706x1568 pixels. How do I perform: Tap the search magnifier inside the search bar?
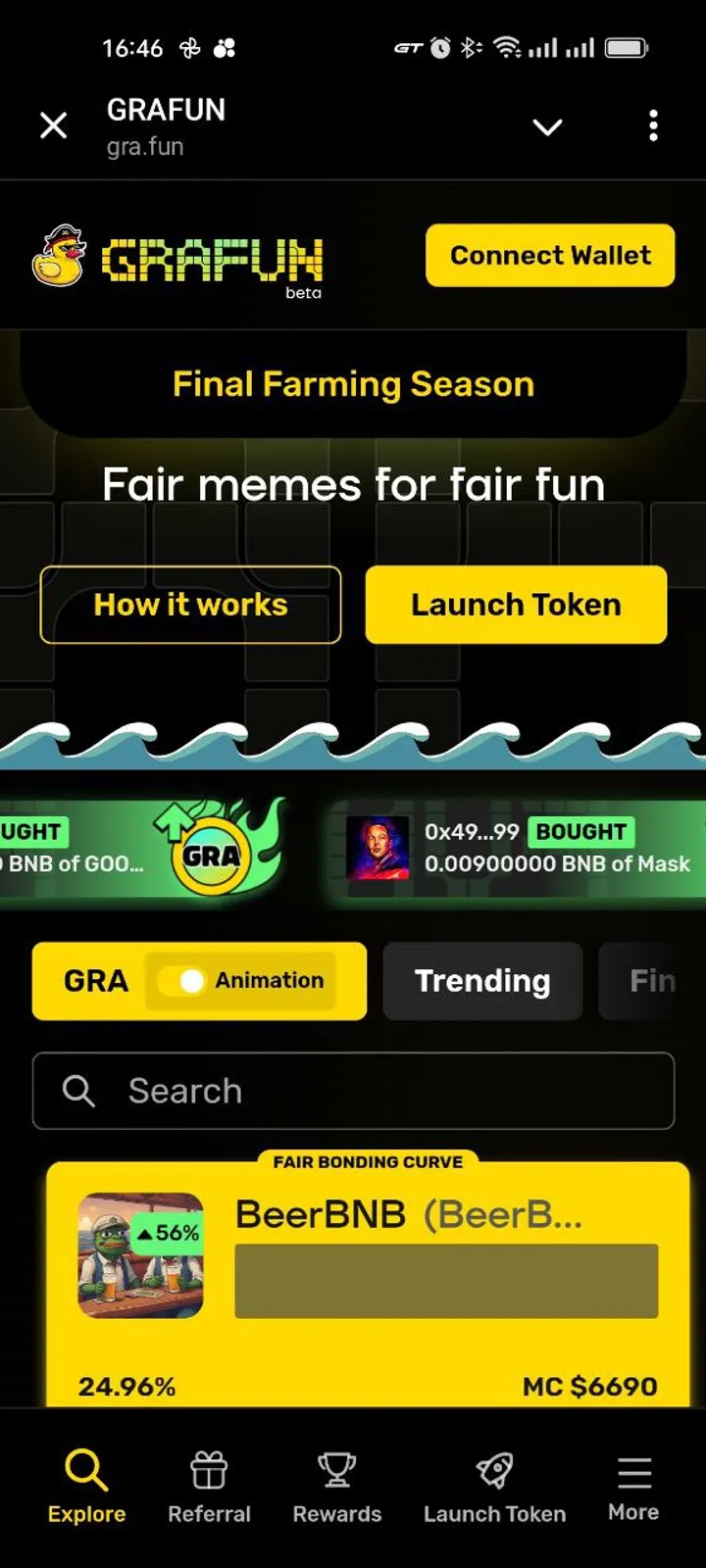78,1091
